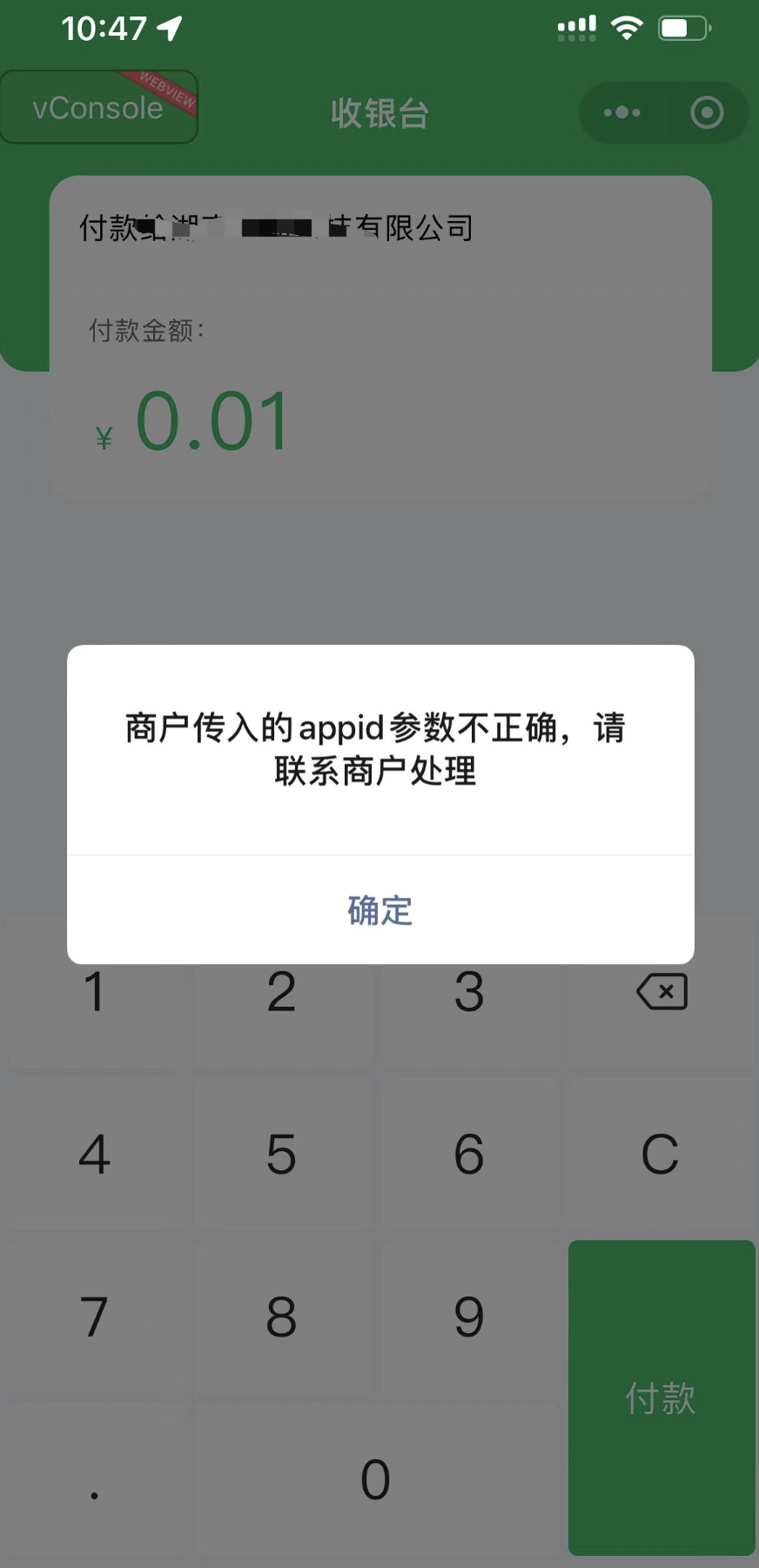The image size is (759, 1568).
Task: Tap the 付款 pay button
Action: click(x=661, y=1397)
